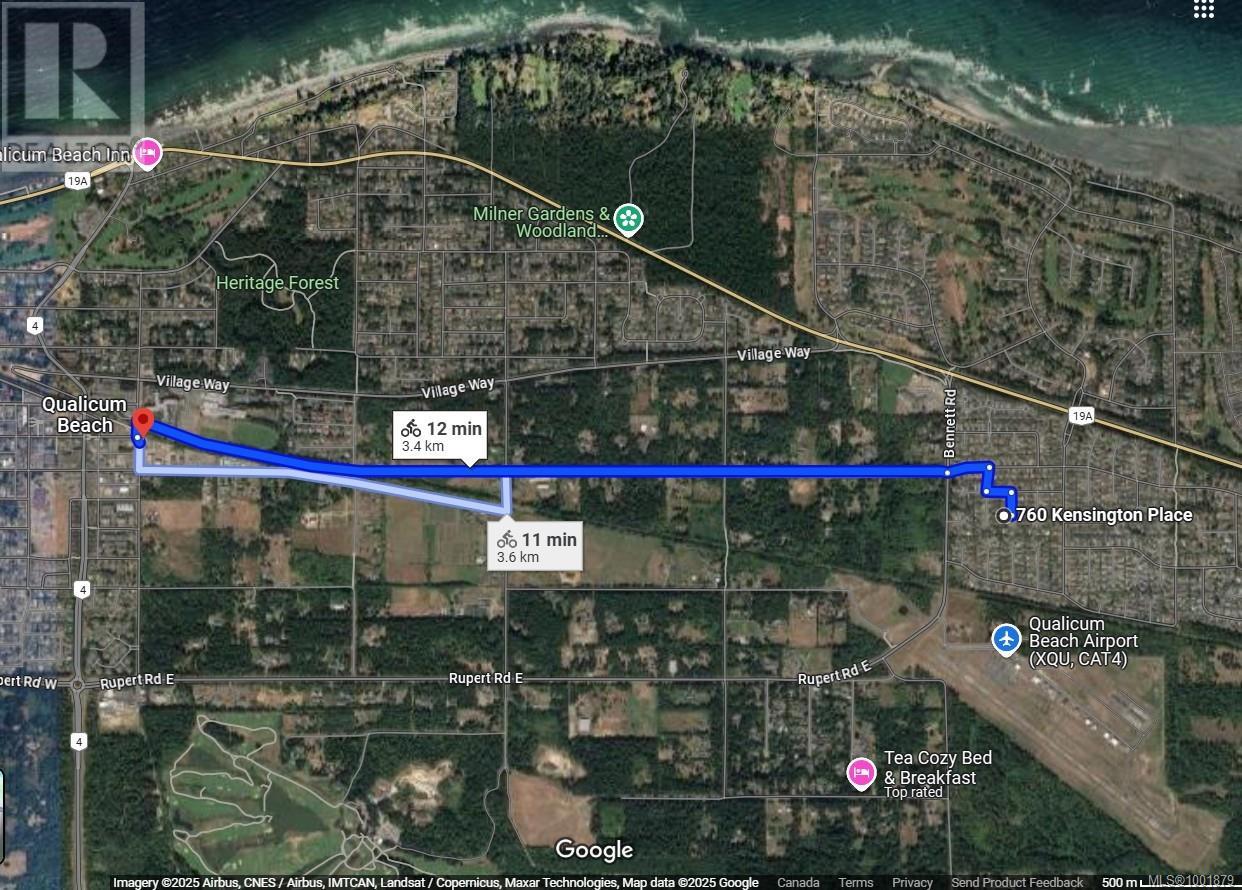Tap the red destination pin
This screenshot has width=1242, height=890.
[x=143, y=421]
